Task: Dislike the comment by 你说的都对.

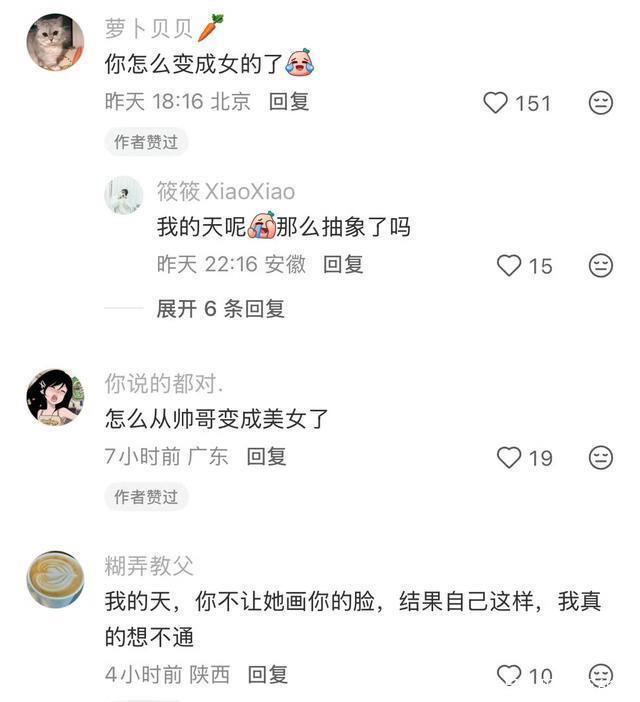Action: (x=600, y=457)
